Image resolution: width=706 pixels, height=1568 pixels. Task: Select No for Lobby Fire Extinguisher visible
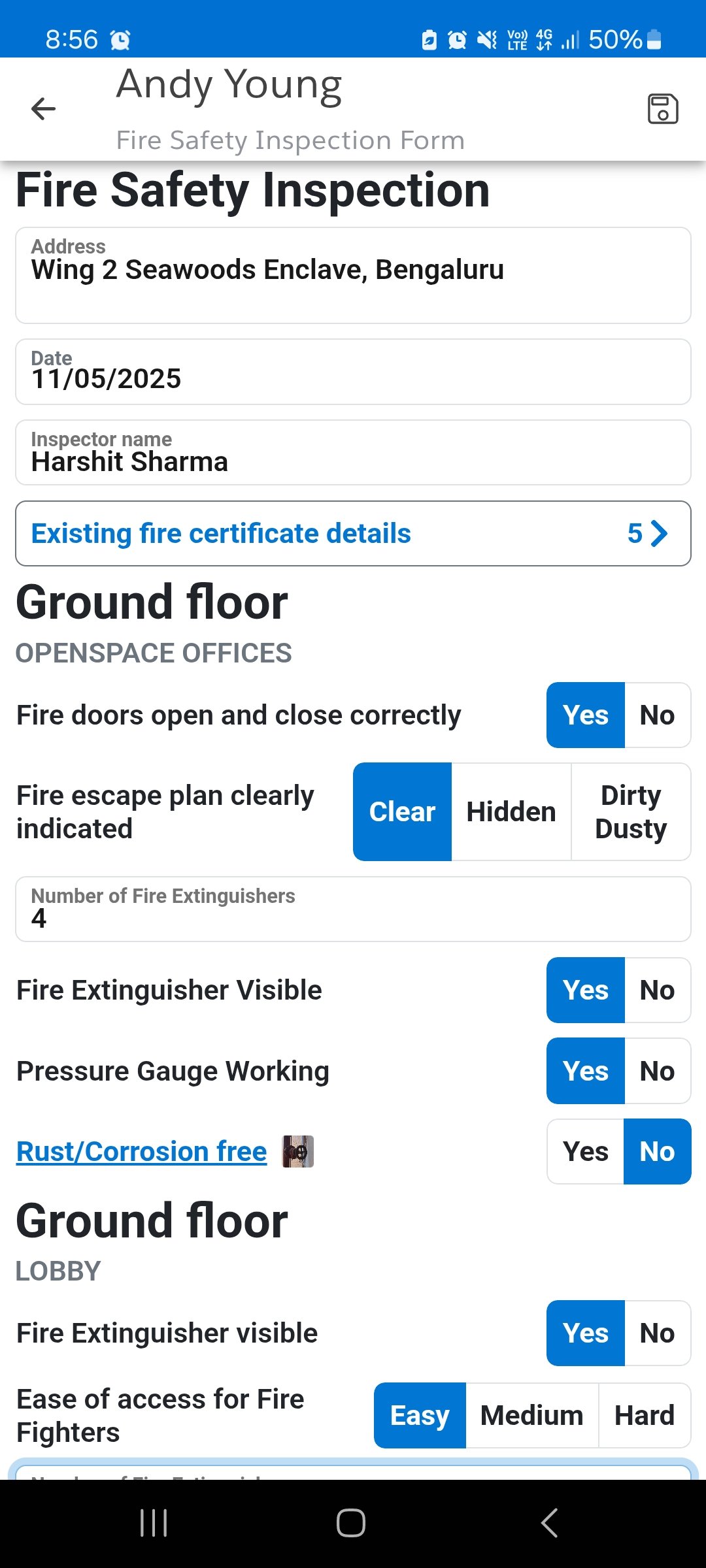point(658,1333)
